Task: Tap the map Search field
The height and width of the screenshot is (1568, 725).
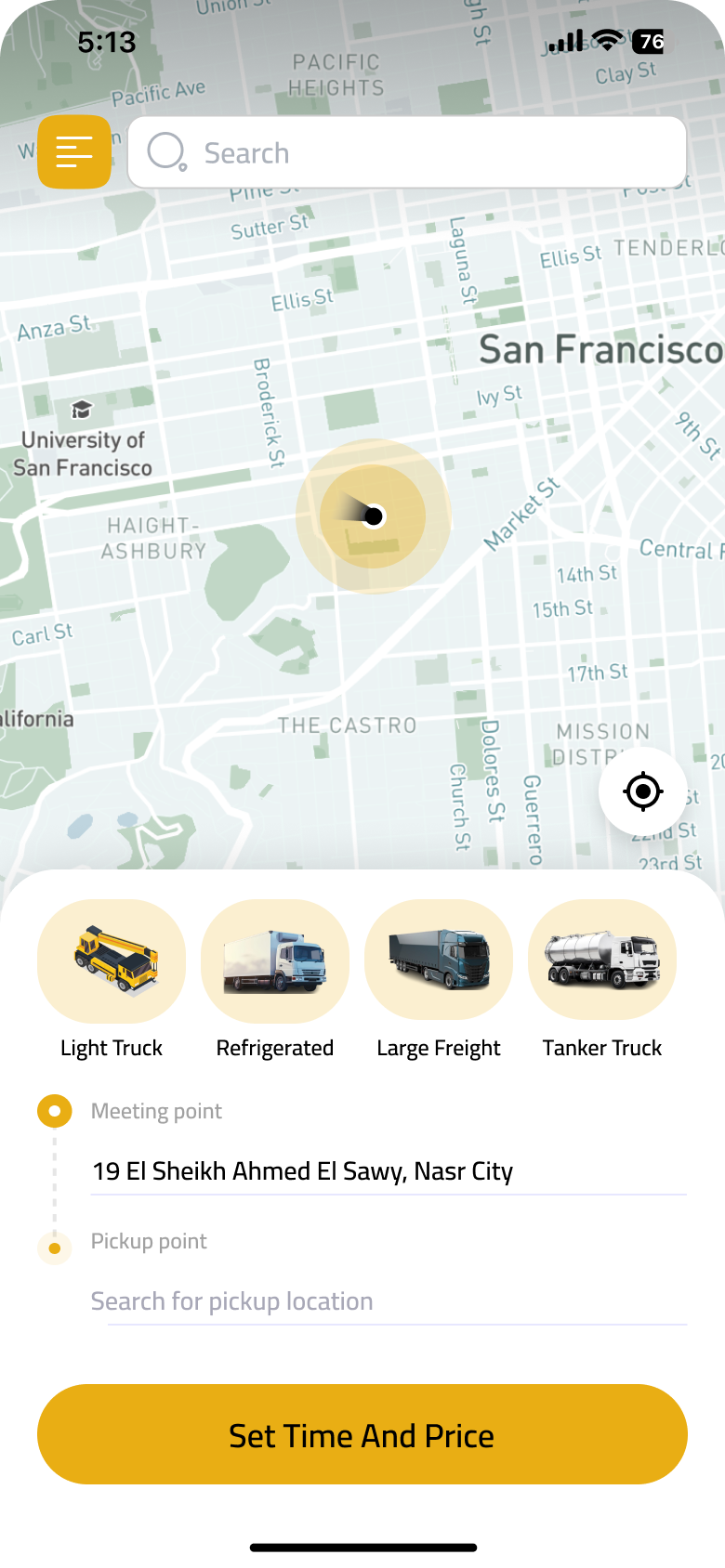Action: pyautogui.click(x=407, y=152)
